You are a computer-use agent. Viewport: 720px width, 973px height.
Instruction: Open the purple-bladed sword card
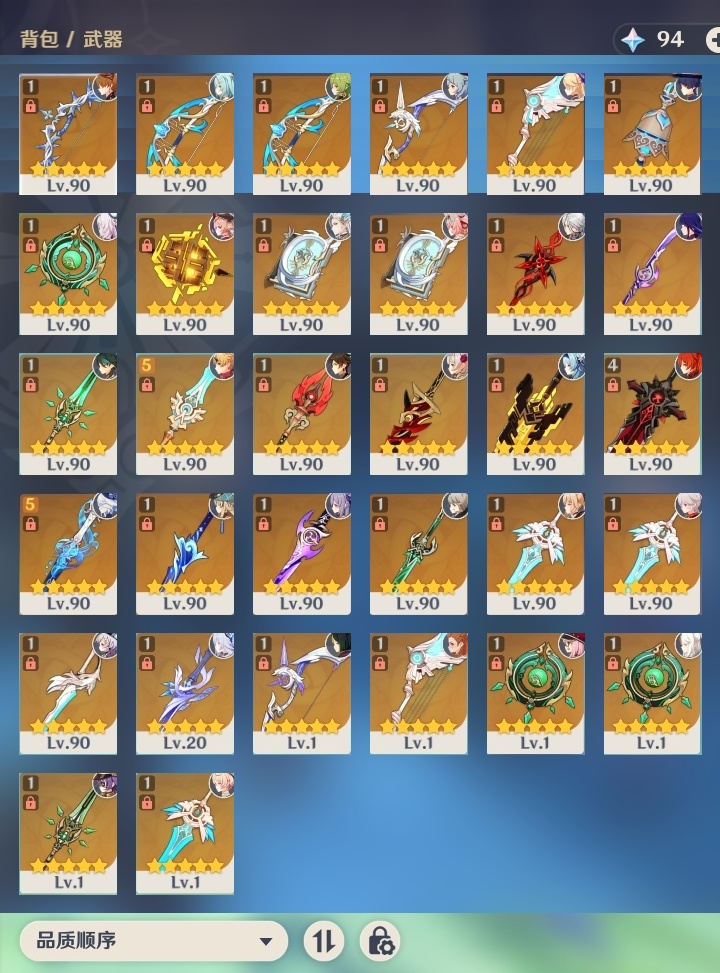(x=302, y=552)
